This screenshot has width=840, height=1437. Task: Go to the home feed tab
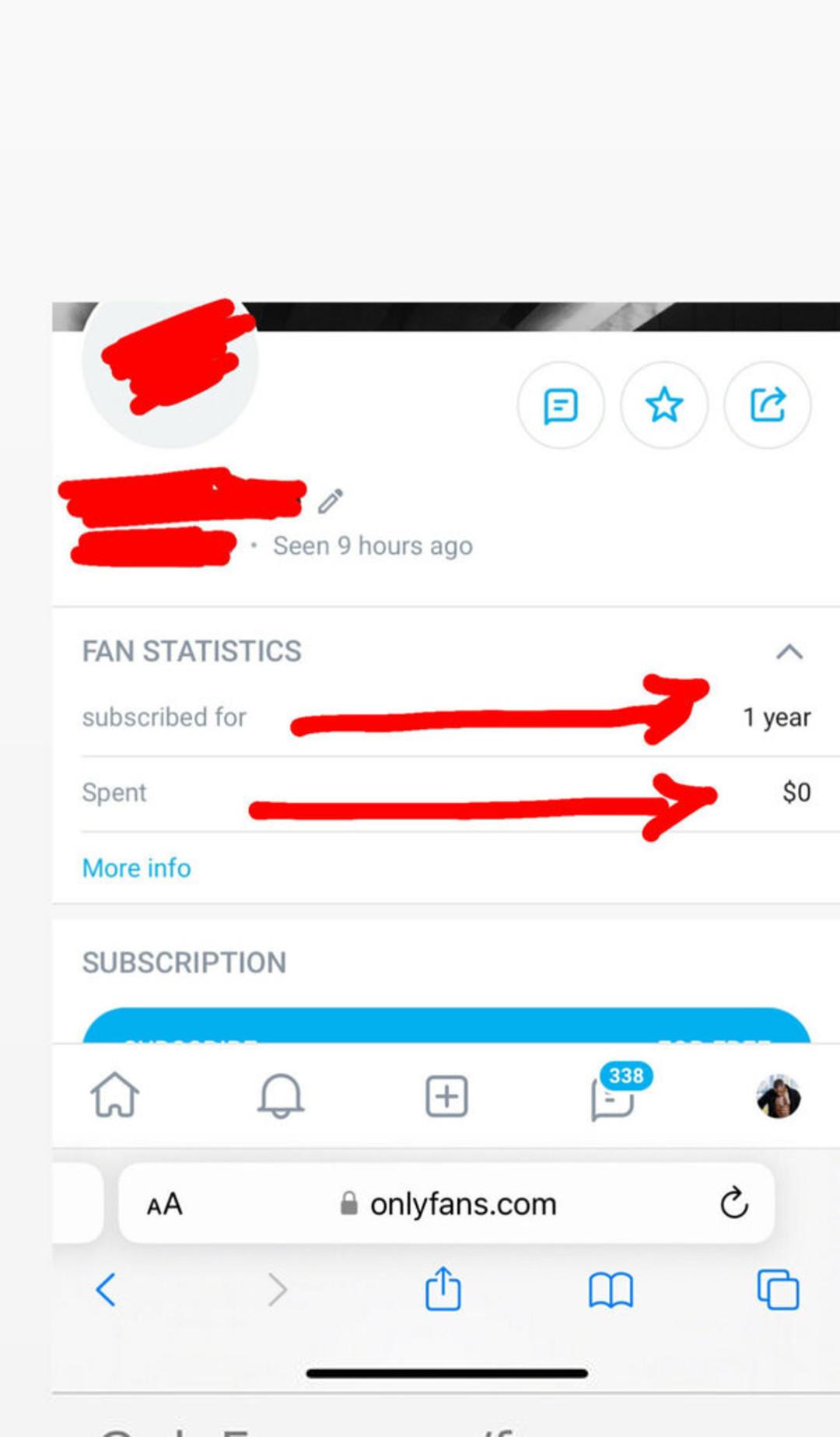115,1095
